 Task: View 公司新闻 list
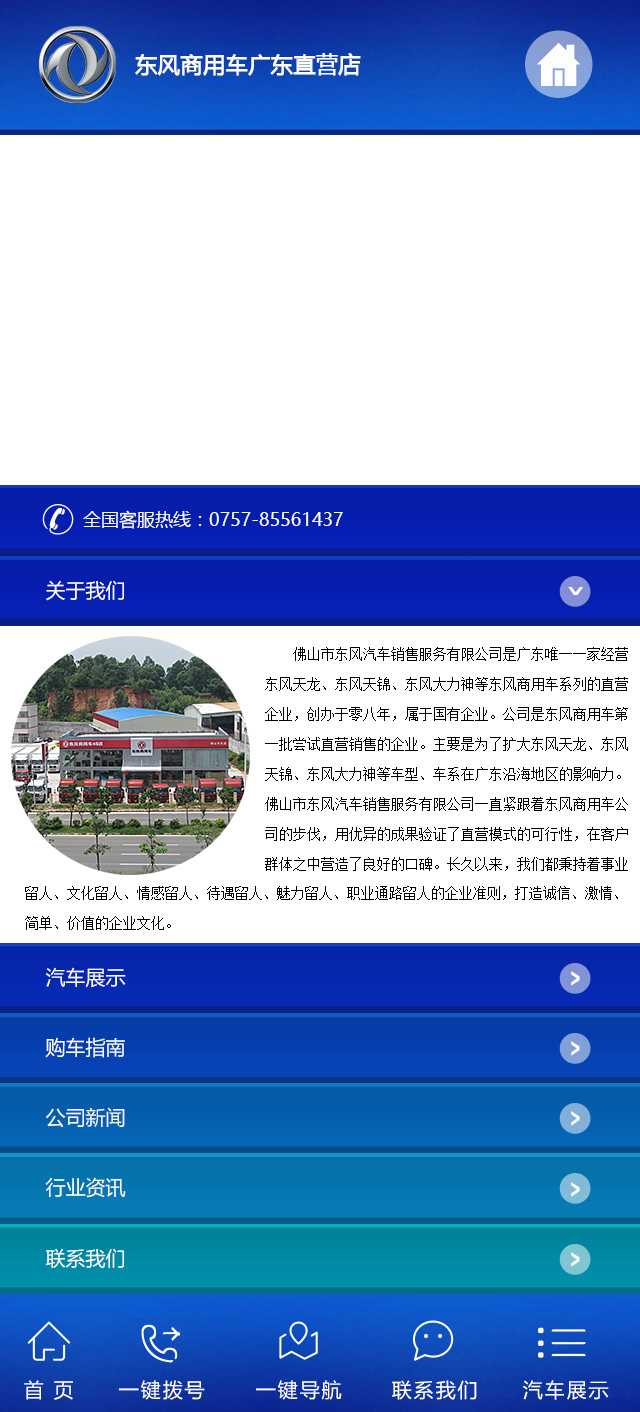(320, 1118)
